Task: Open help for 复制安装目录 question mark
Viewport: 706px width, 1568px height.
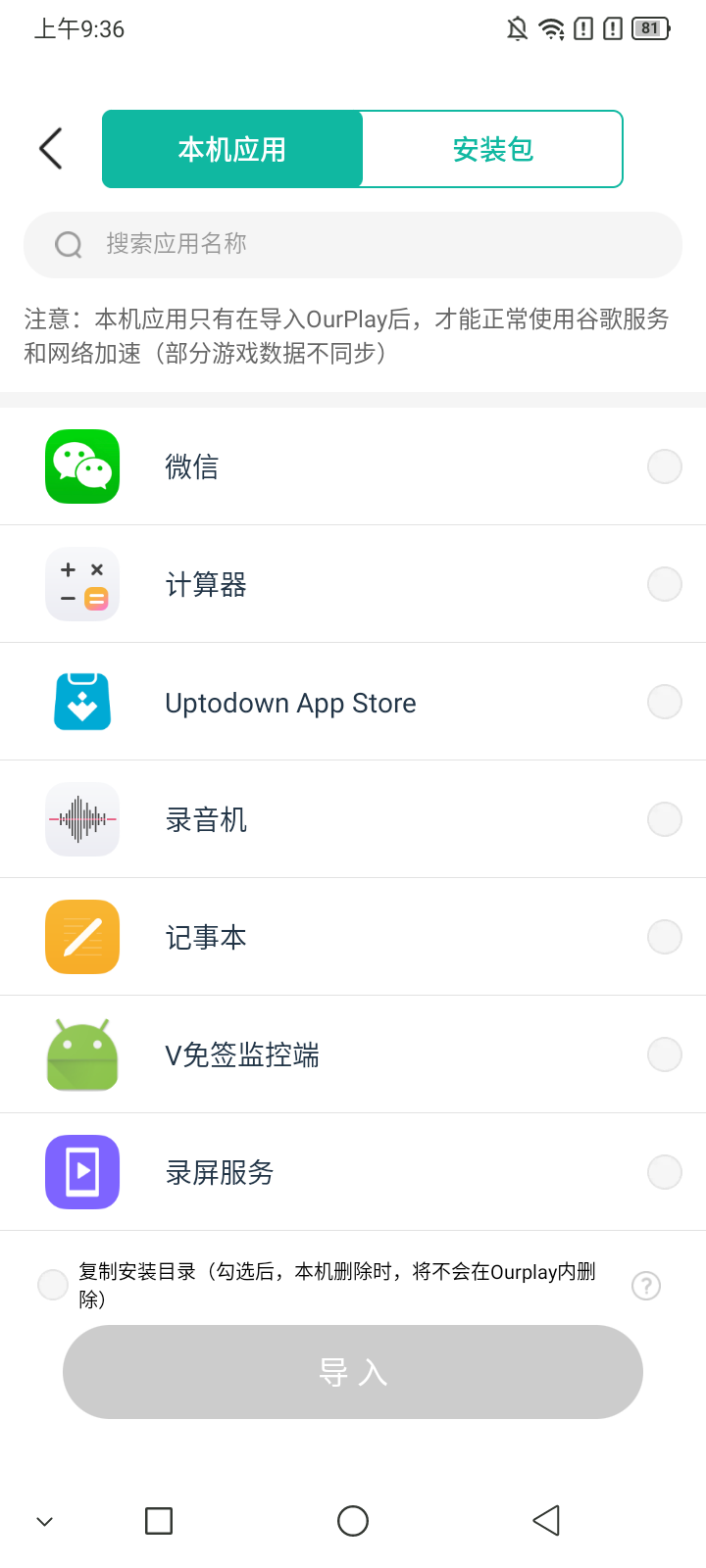Action: [x=646, y=1286]
